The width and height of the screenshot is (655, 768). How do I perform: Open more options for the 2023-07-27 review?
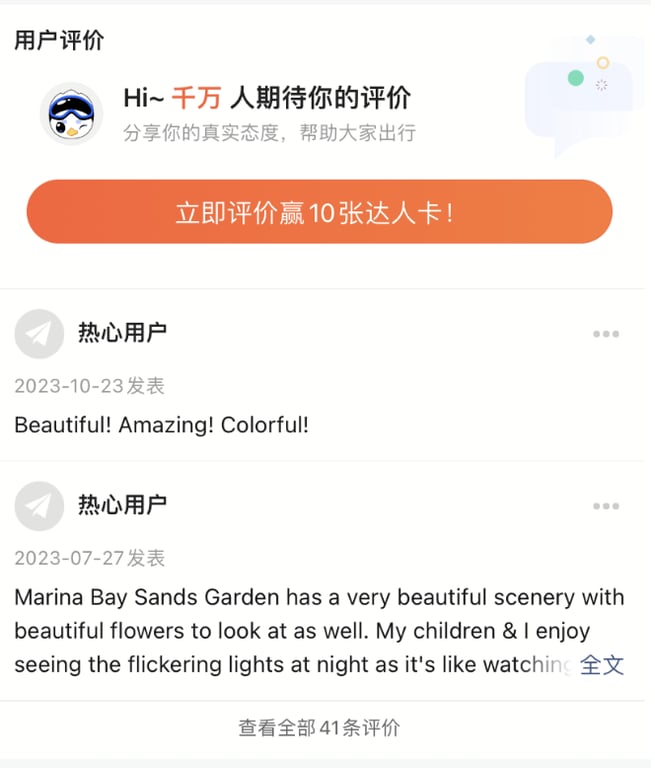click(606, 506)
